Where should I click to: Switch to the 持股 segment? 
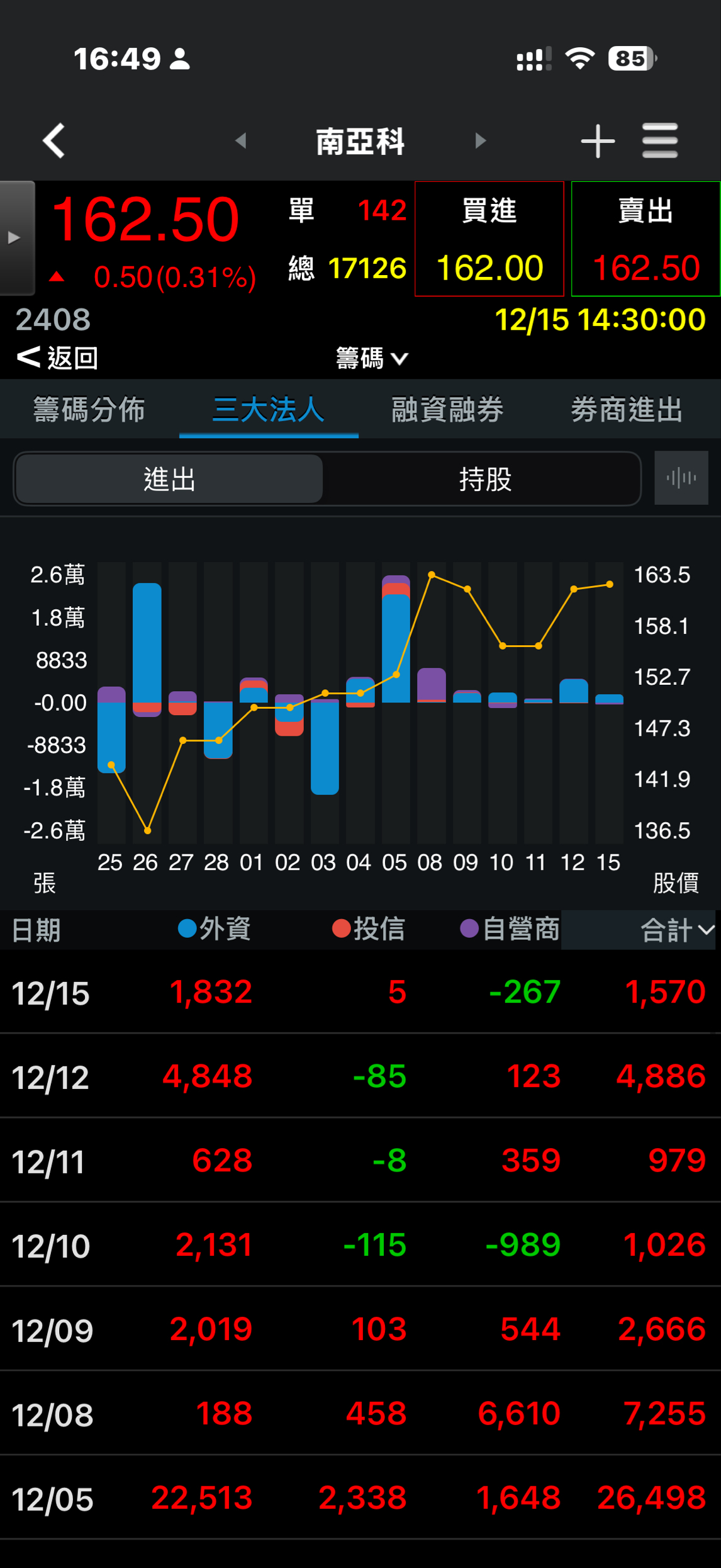tap(484, 479)
